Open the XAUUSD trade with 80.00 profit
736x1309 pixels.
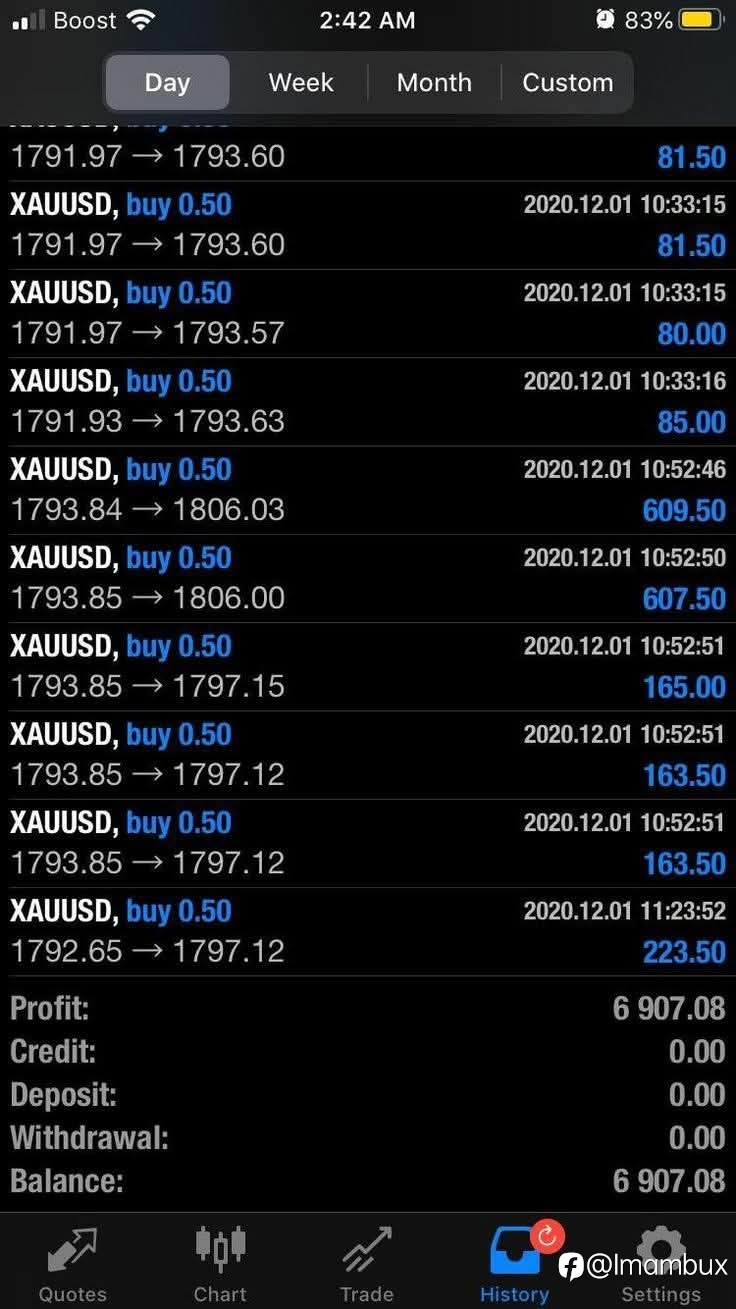coord(368,313)
